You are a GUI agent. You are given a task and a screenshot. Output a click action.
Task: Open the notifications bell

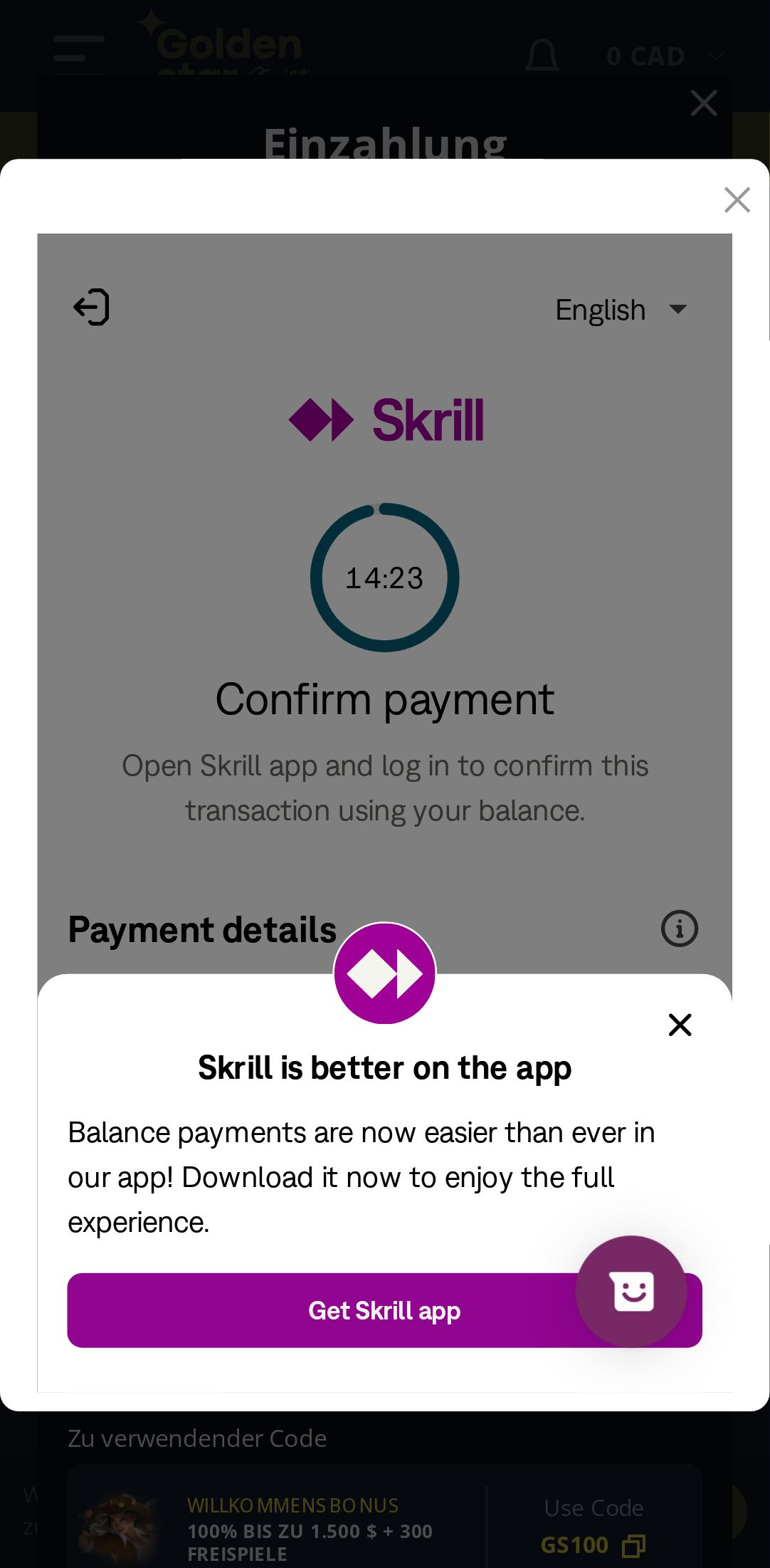coord(542,56)
